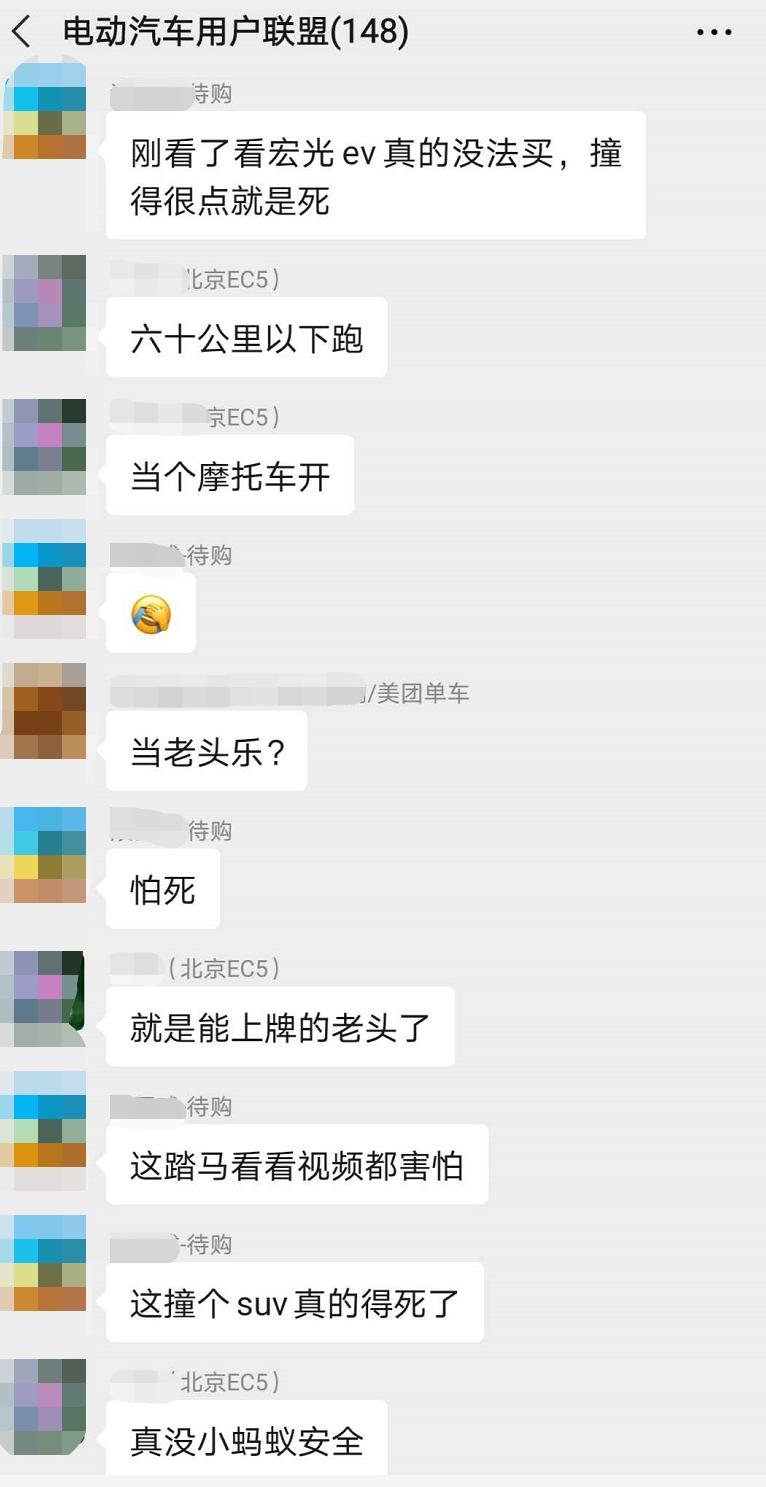The width and height of the screenshot is (766, 1487).
Task: Select the '真没小蚂蚁安全' message bubble
Action: (x=248, y=1440)
